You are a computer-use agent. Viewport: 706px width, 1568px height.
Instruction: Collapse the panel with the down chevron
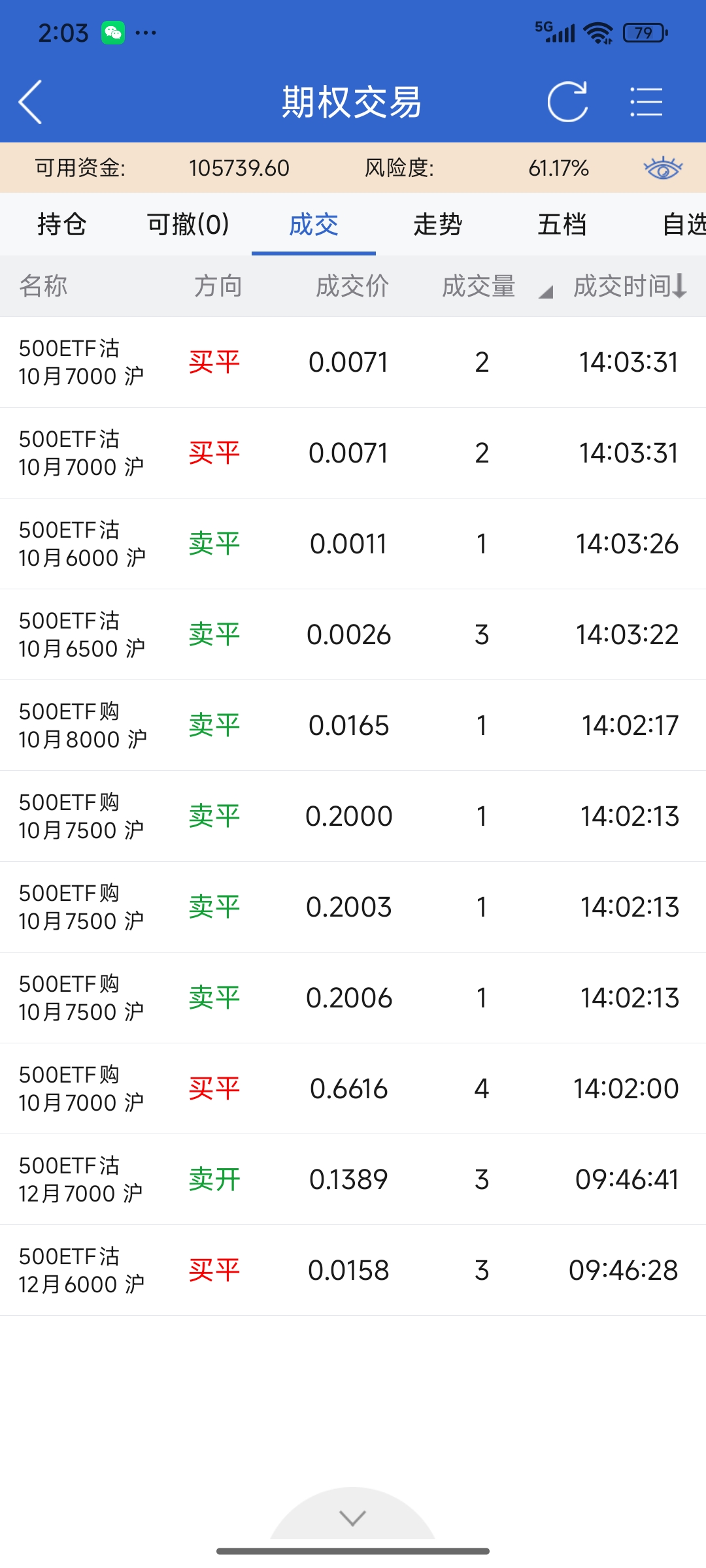353,1517
